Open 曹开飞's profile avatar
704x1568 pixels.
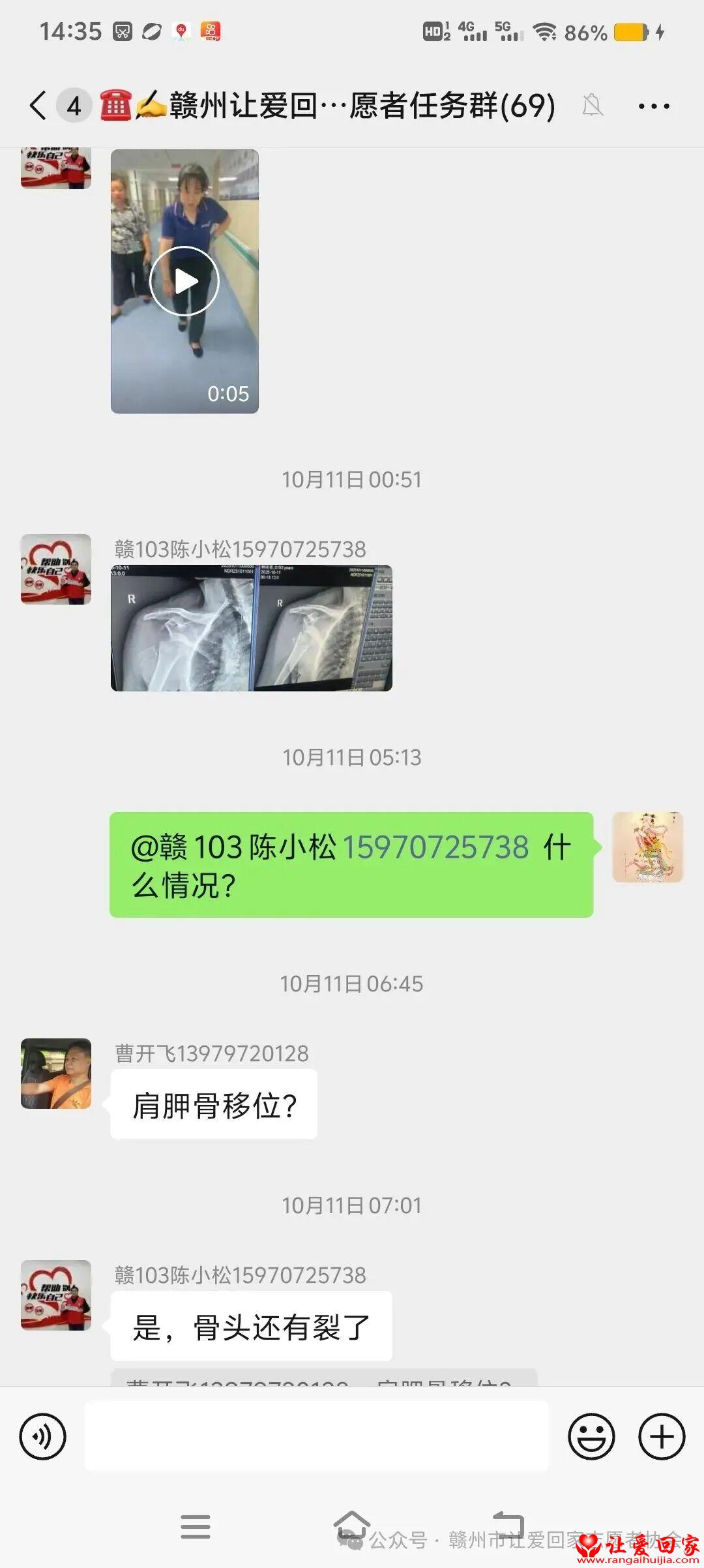pyautogui.click(x=56, y=1074)
